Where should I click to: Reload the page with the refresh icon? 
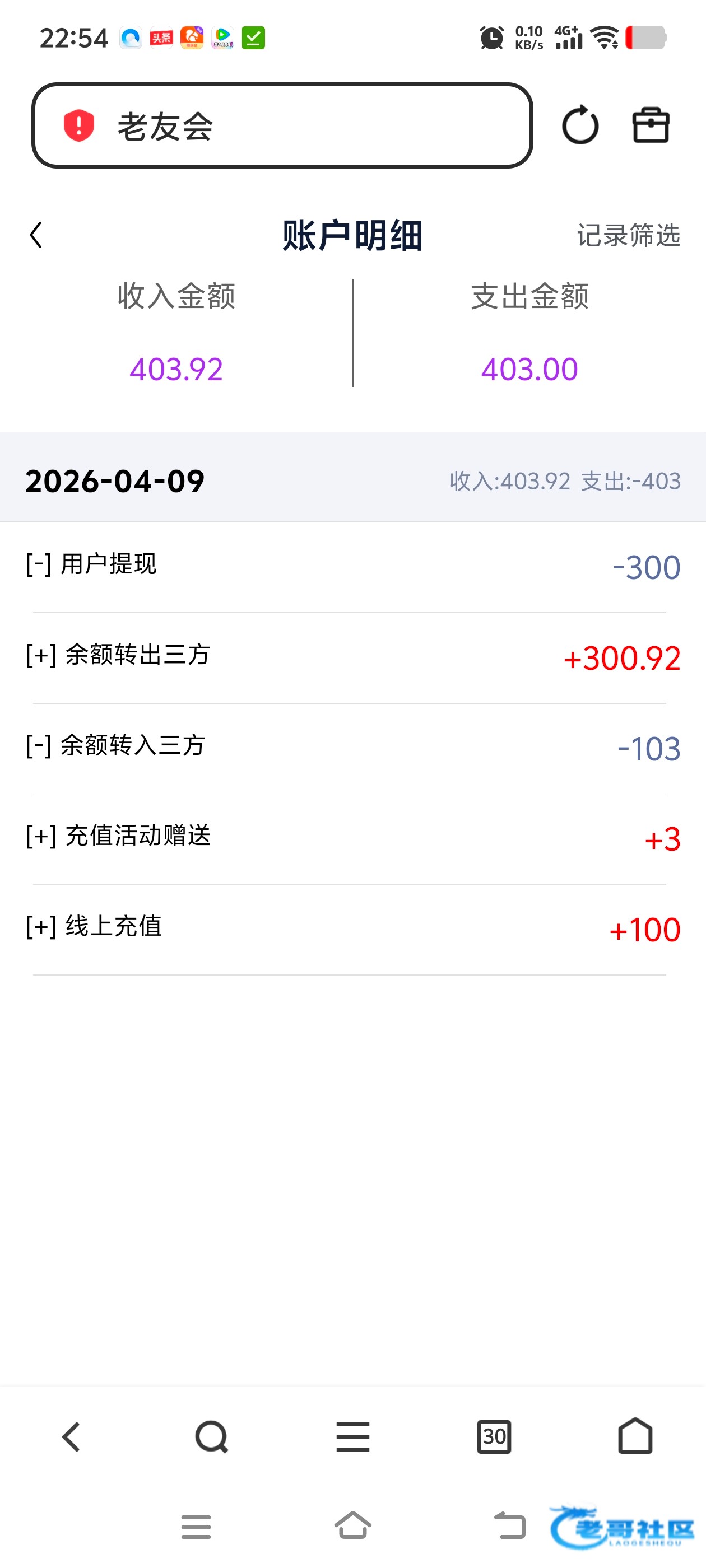point(579,126)
